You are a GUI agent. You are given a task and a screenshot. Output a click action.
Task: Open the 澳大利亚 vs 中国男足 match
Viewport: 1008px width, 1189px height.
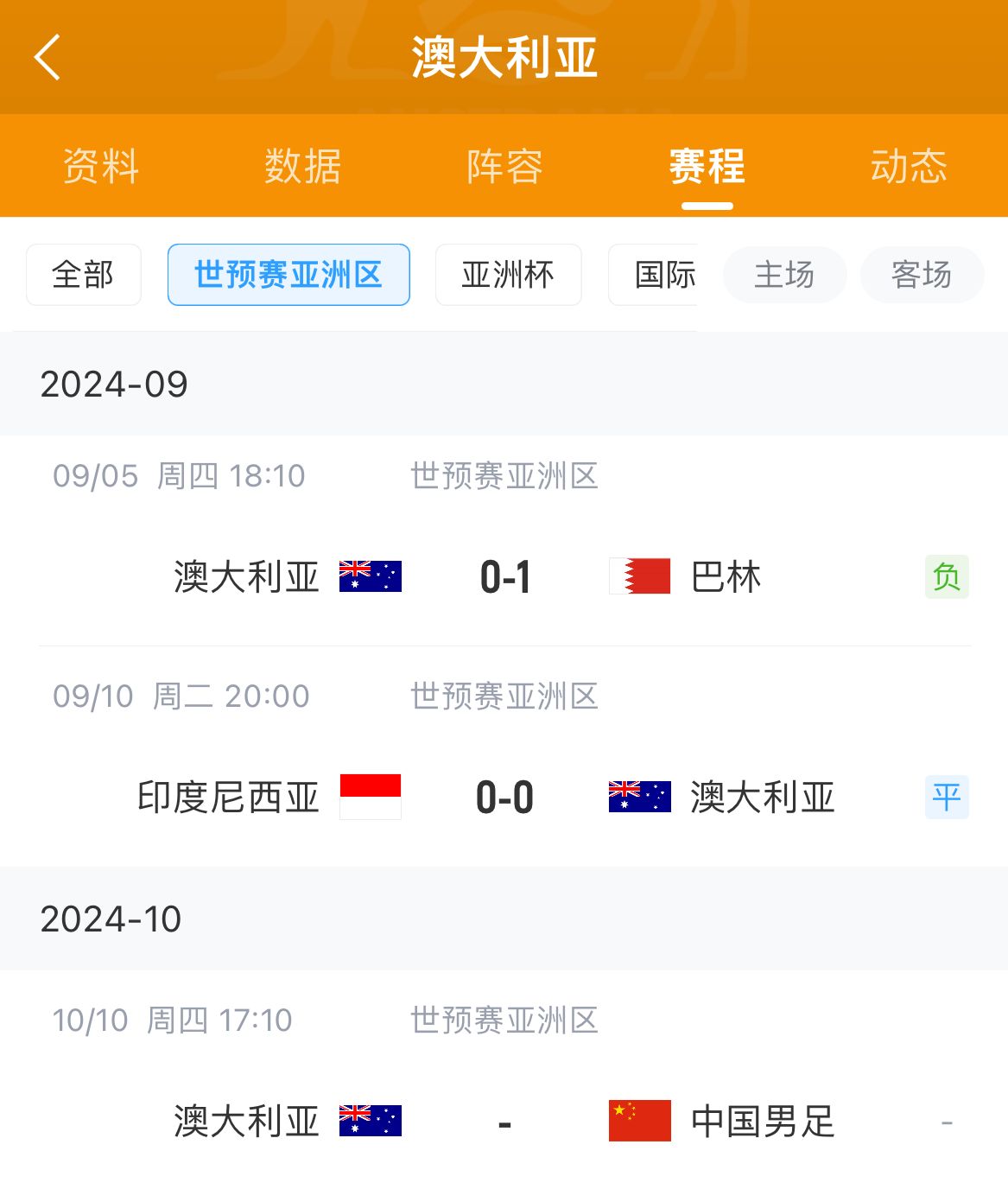(504, 1122)
